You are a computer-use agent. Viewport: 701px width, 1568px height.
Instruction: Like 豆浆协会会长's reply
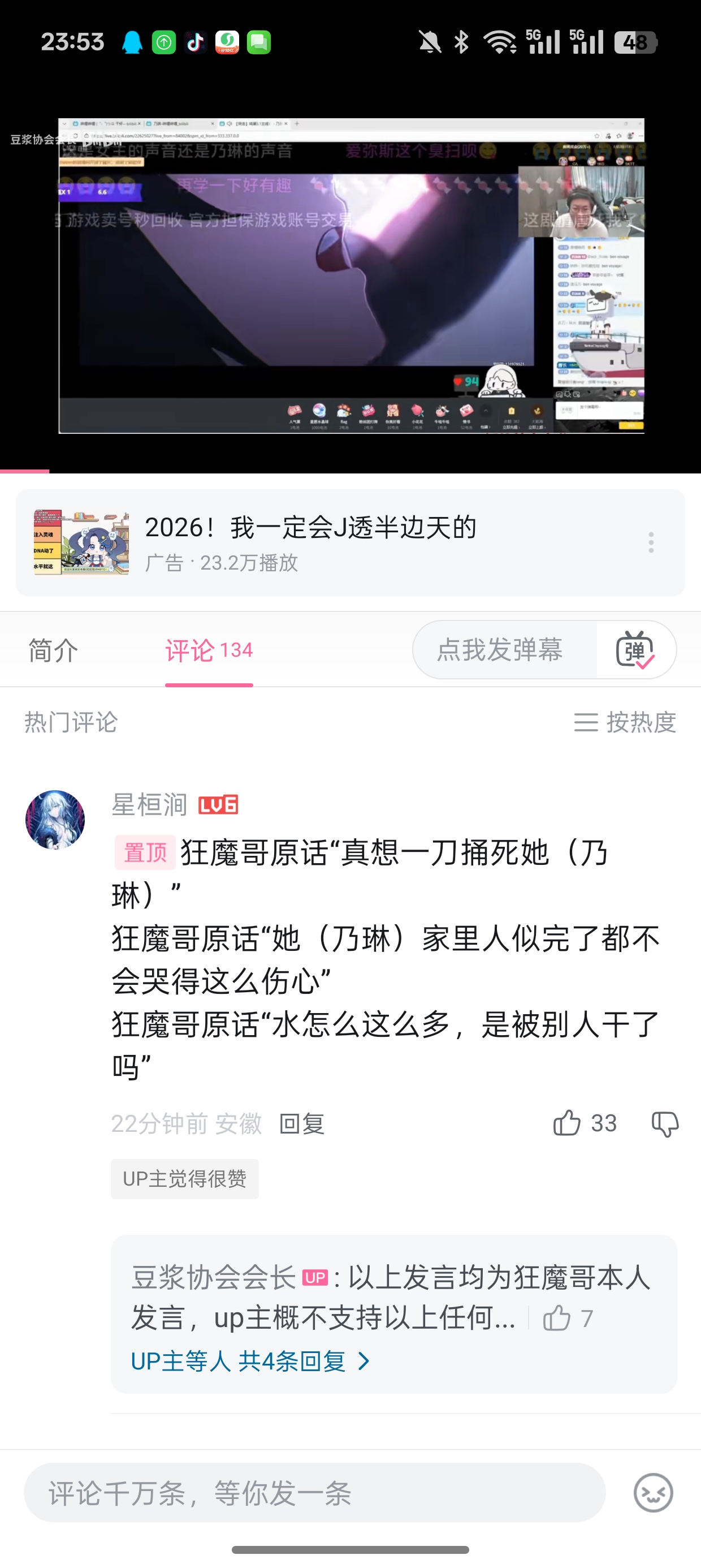click(557, 1319)
